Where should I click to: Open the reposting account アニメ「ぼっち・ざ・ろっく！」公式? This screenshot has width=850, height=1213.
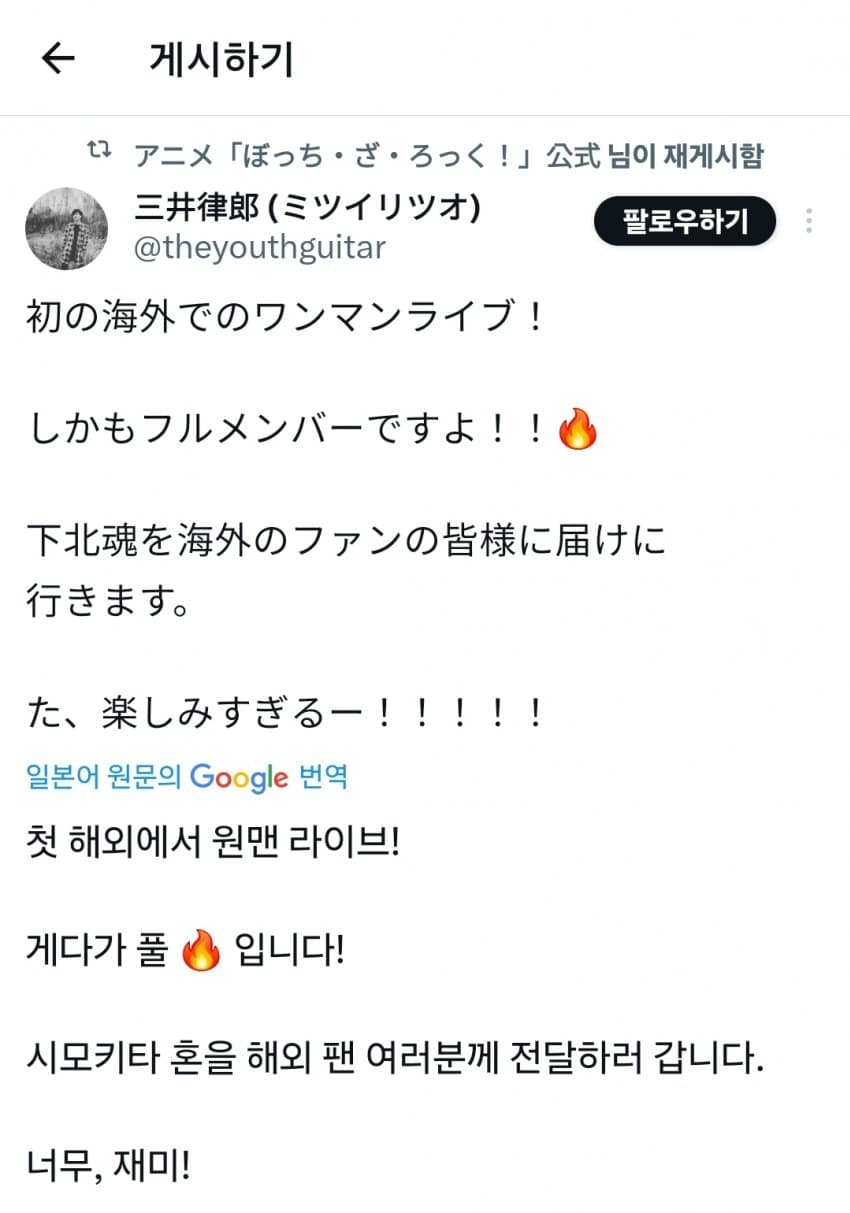click(366, 155)
